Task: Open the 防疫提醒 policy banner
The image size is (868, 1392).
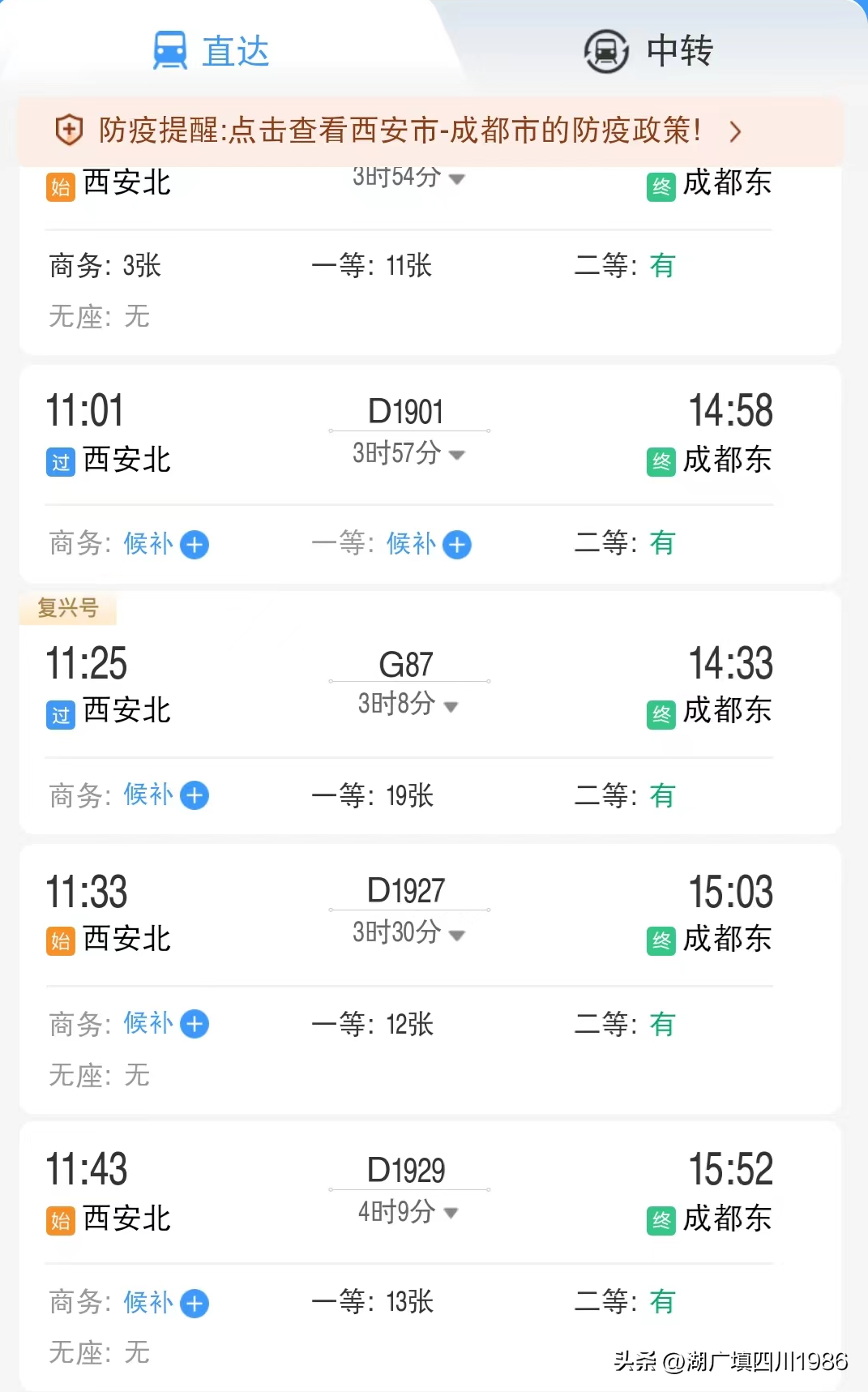Action: coord(430,131)
